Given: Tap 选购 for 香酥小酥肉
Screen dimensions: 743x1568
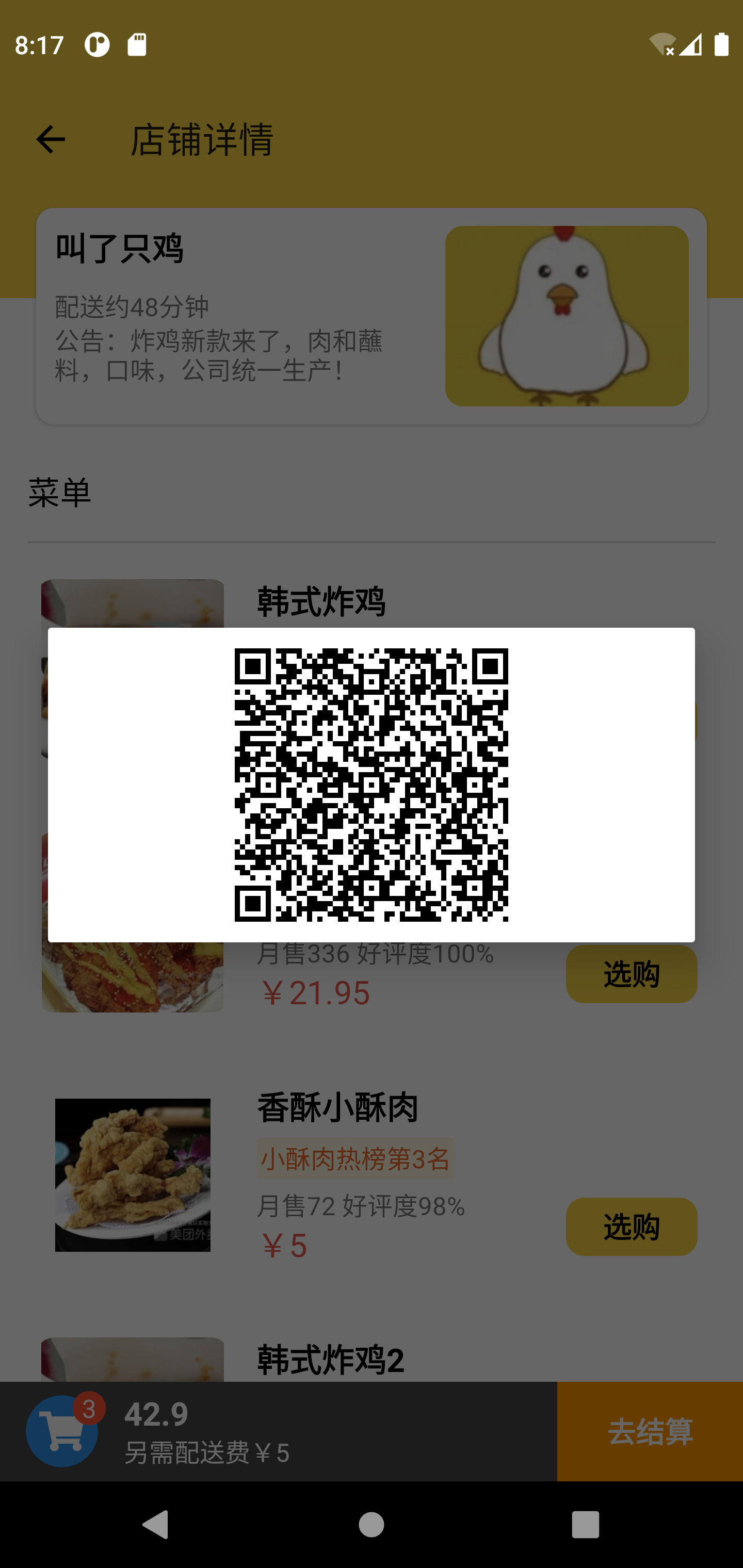Looking at the screenshot, I should [x=632, y=1227].
